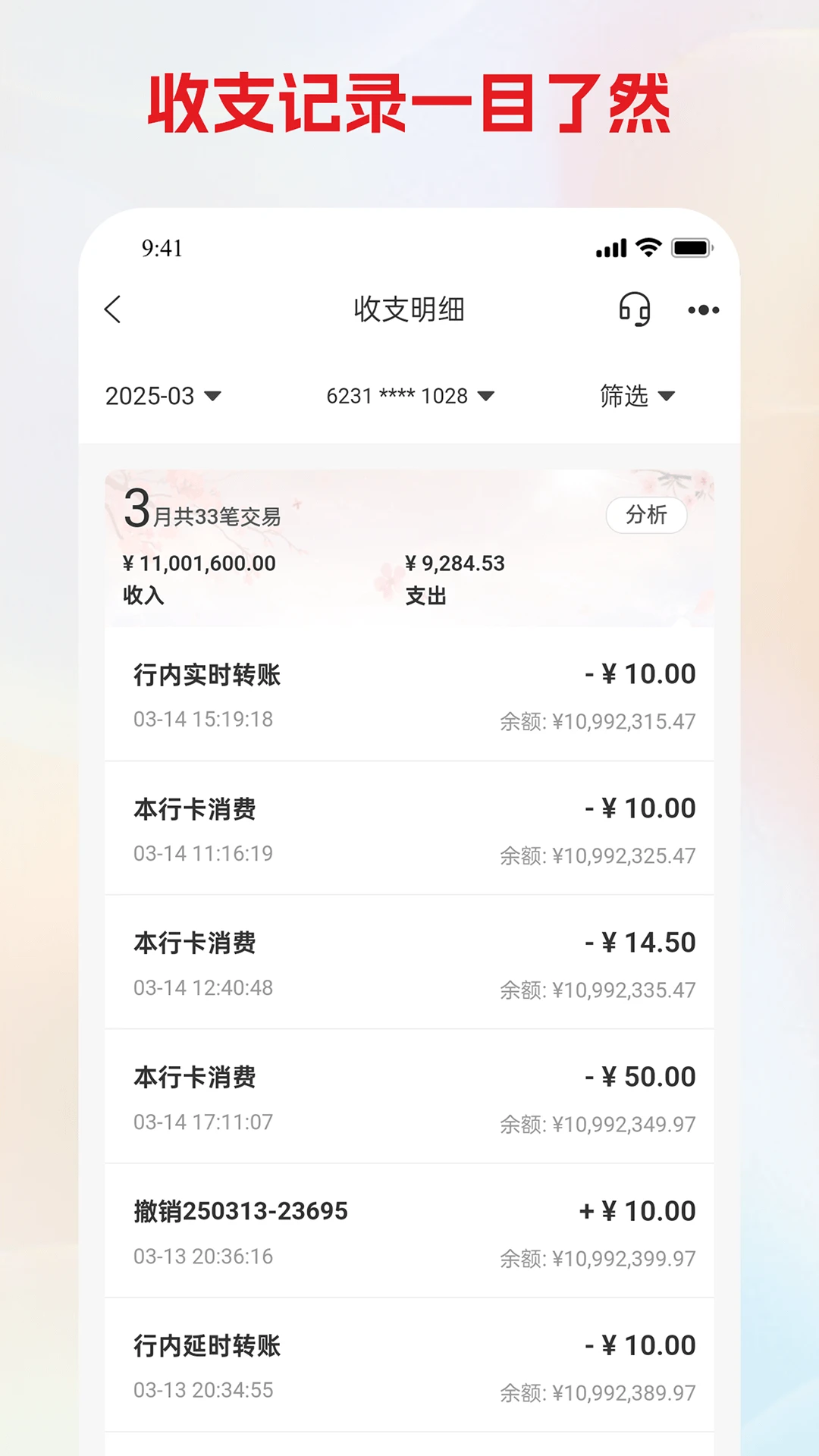Tap the 收入 income total amount
This screenshot has width=819, height=1456.
(199, 563)
